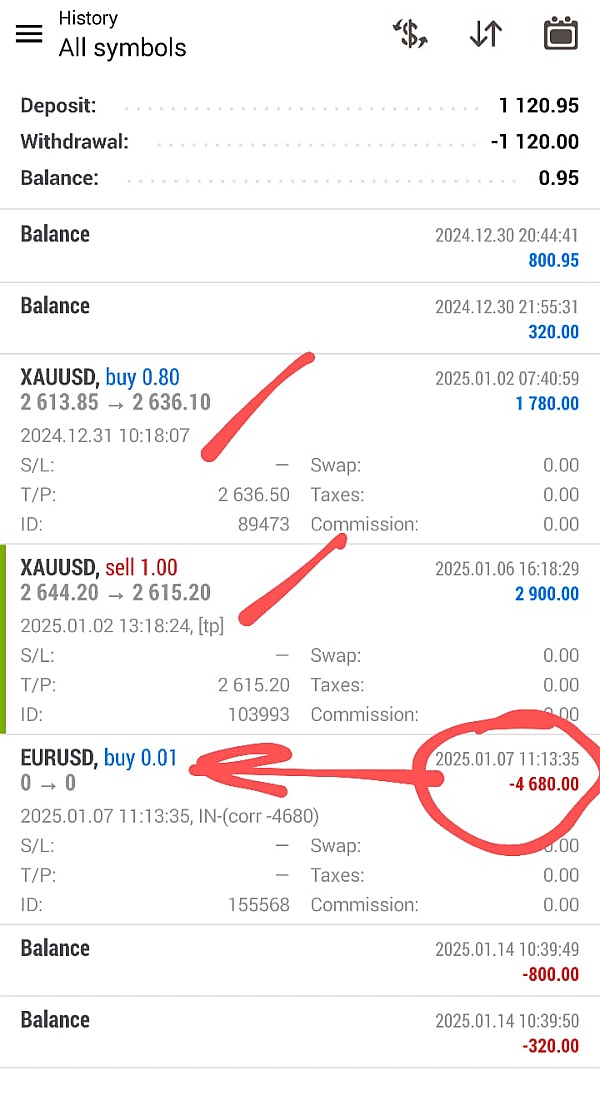Image resolution: width=600 pixels, height=1095 pixels.
Task: Collapse the XAUUSD buy 0.80 trade
Action: tap(300, 391)
